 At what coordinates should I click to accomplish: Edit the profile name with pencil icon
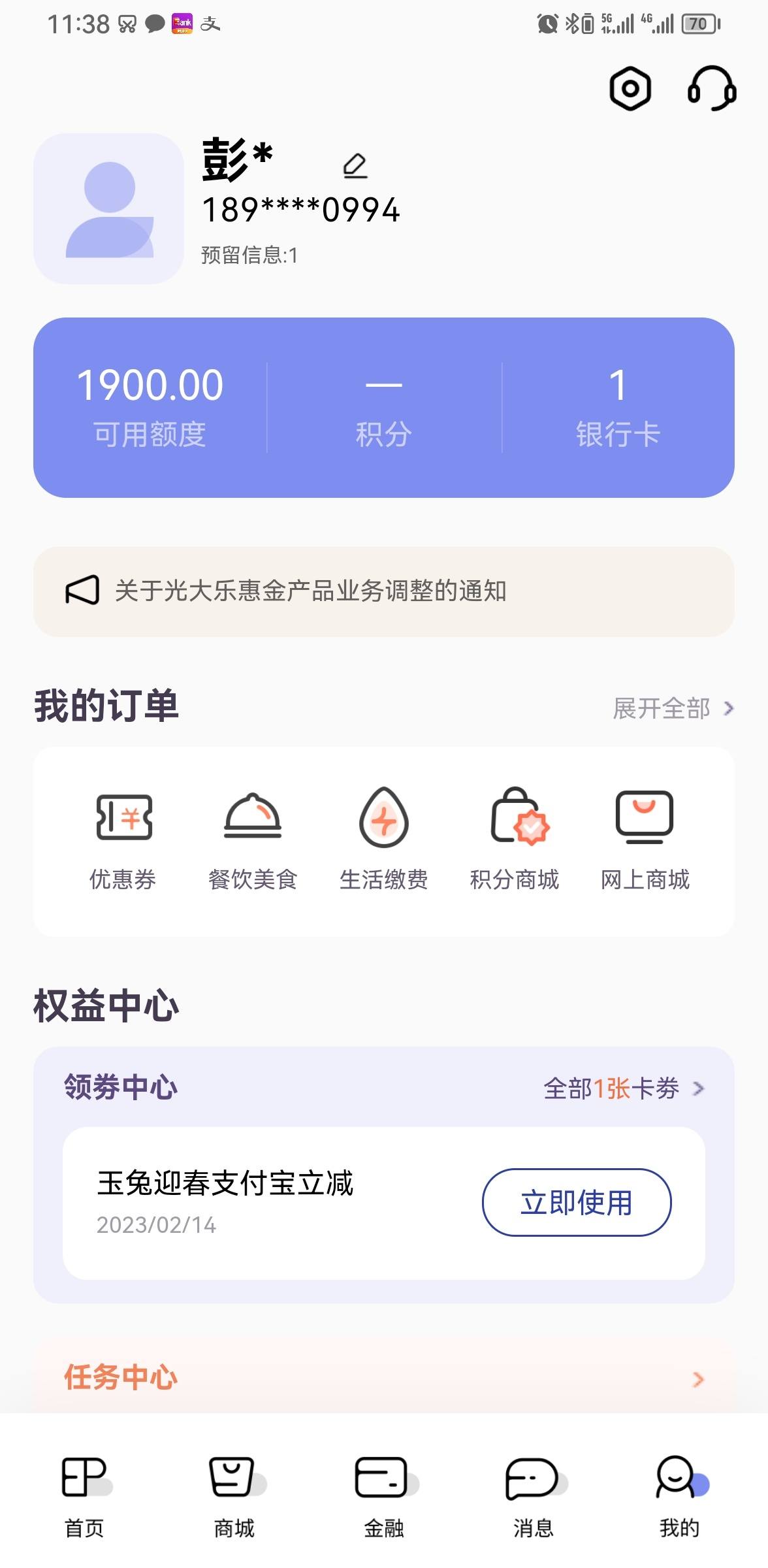[355, 166]
